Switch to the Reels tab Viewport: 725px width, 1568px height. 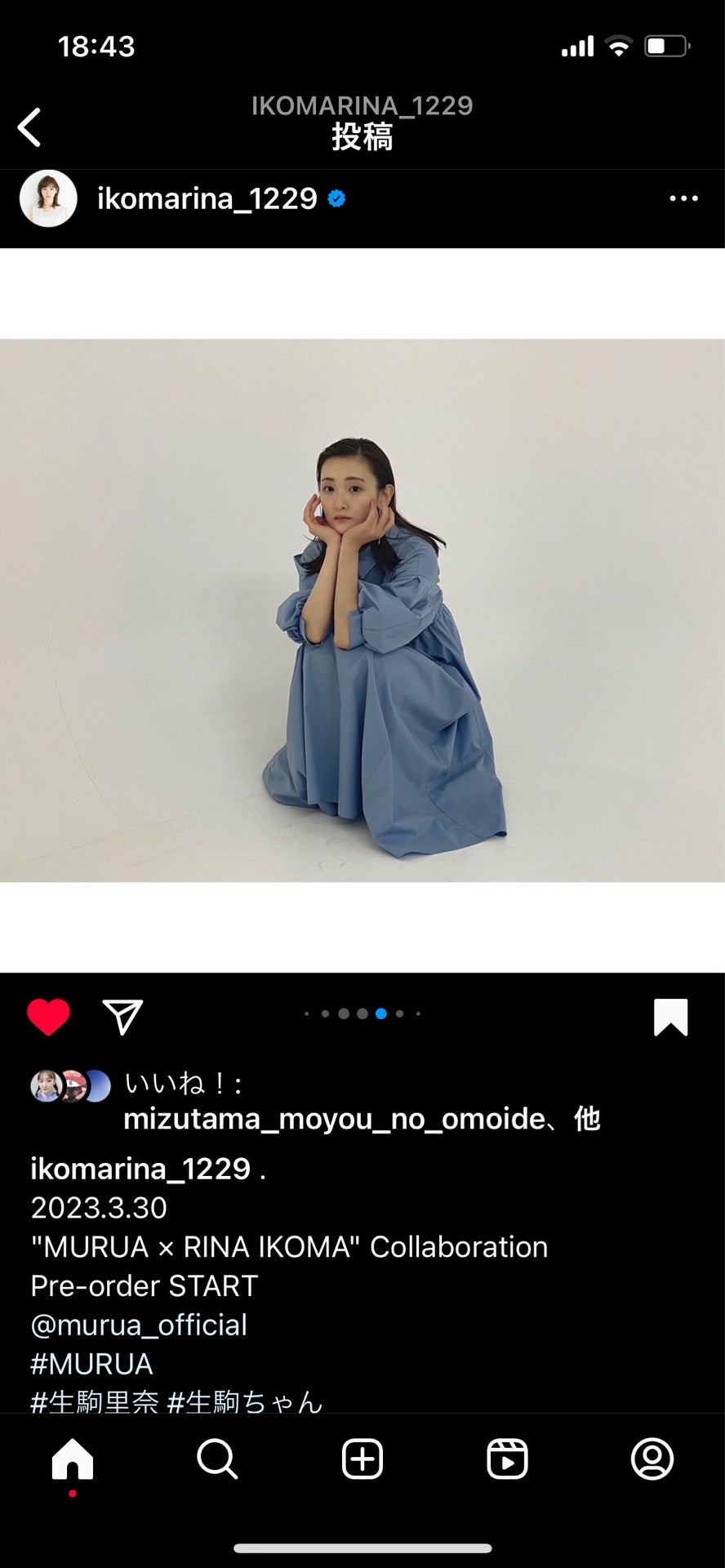[507, 1459]
